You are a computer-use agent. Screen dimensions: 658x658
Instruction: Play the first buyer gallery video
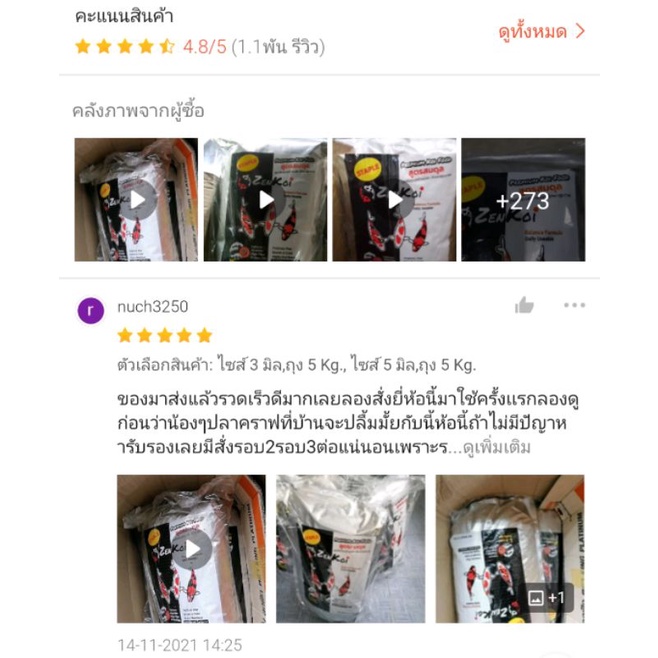coord(136,200)
